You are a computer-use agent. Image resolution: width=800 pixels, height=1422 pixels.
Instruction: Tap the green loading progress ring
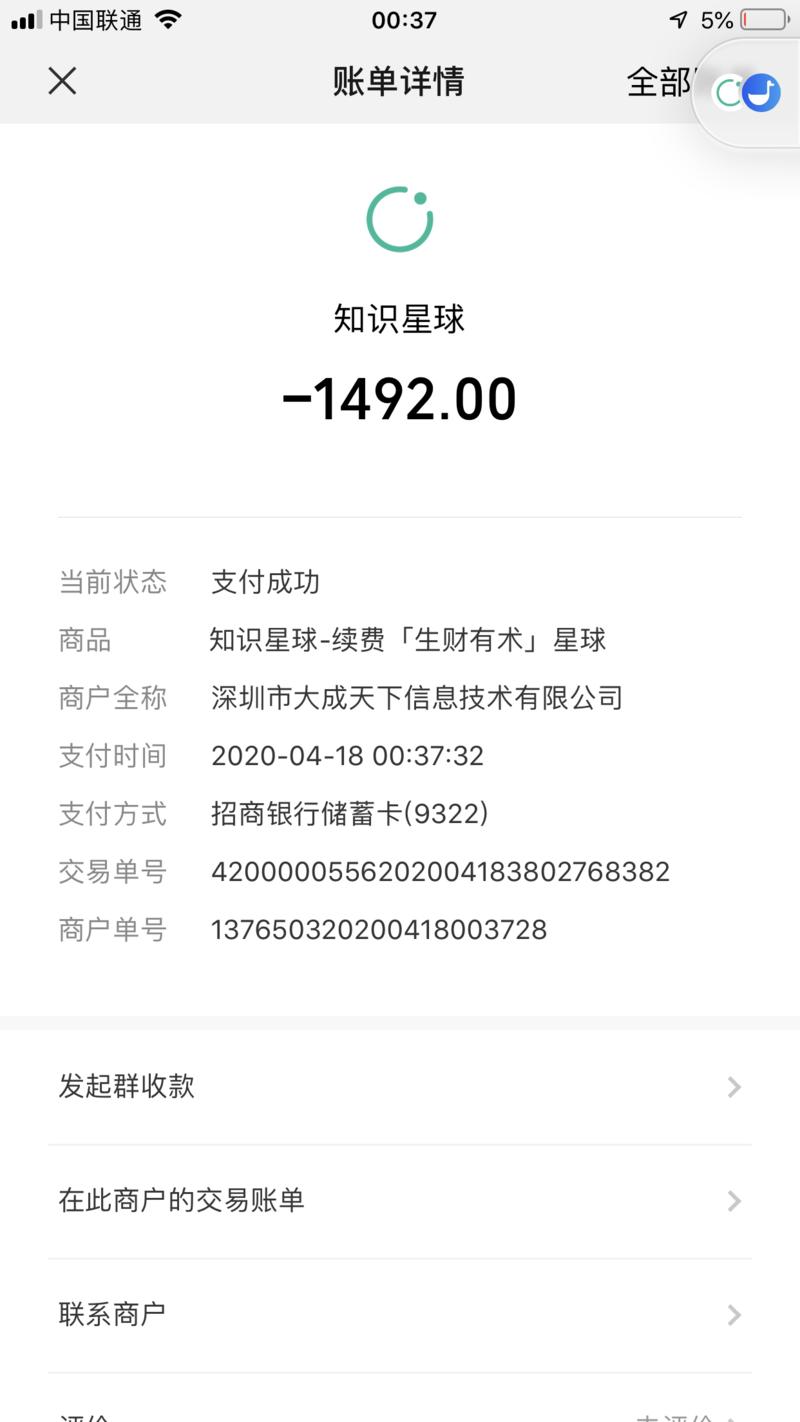(x=399, y=218)
